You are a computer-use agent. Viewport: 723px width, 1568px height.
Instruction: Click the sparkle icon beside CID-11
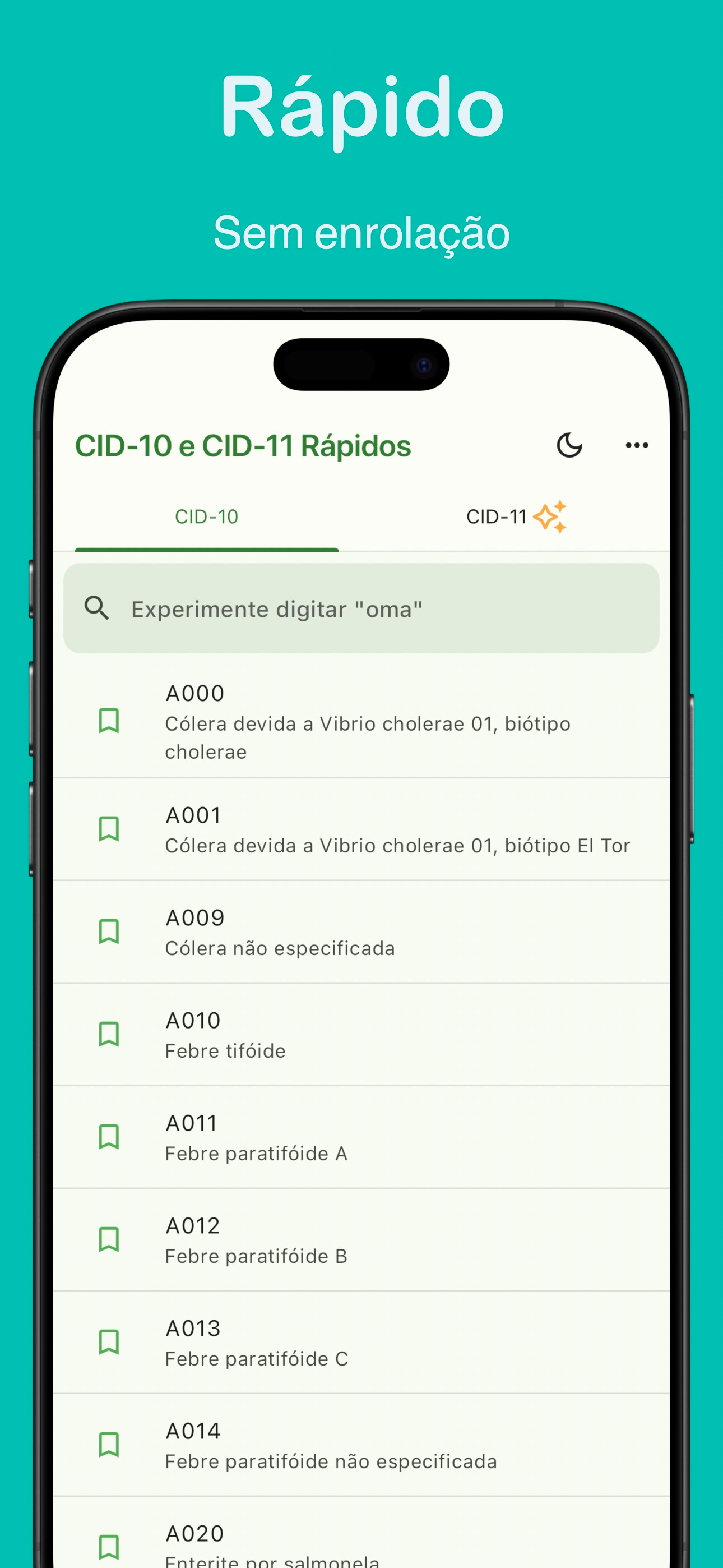coord(551,516)
